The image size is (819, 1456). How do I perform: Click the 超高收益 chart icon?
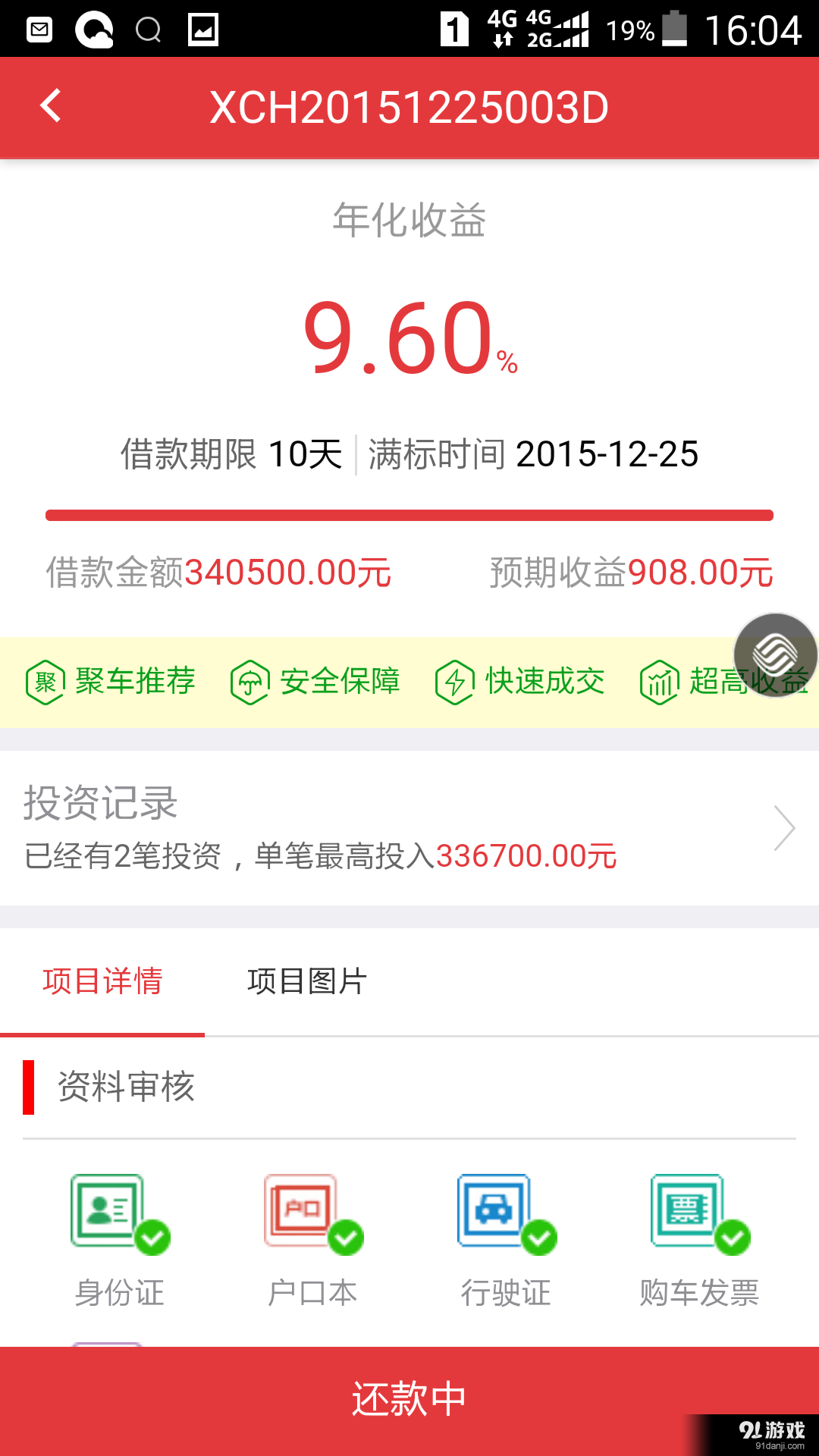click(659, 681)
